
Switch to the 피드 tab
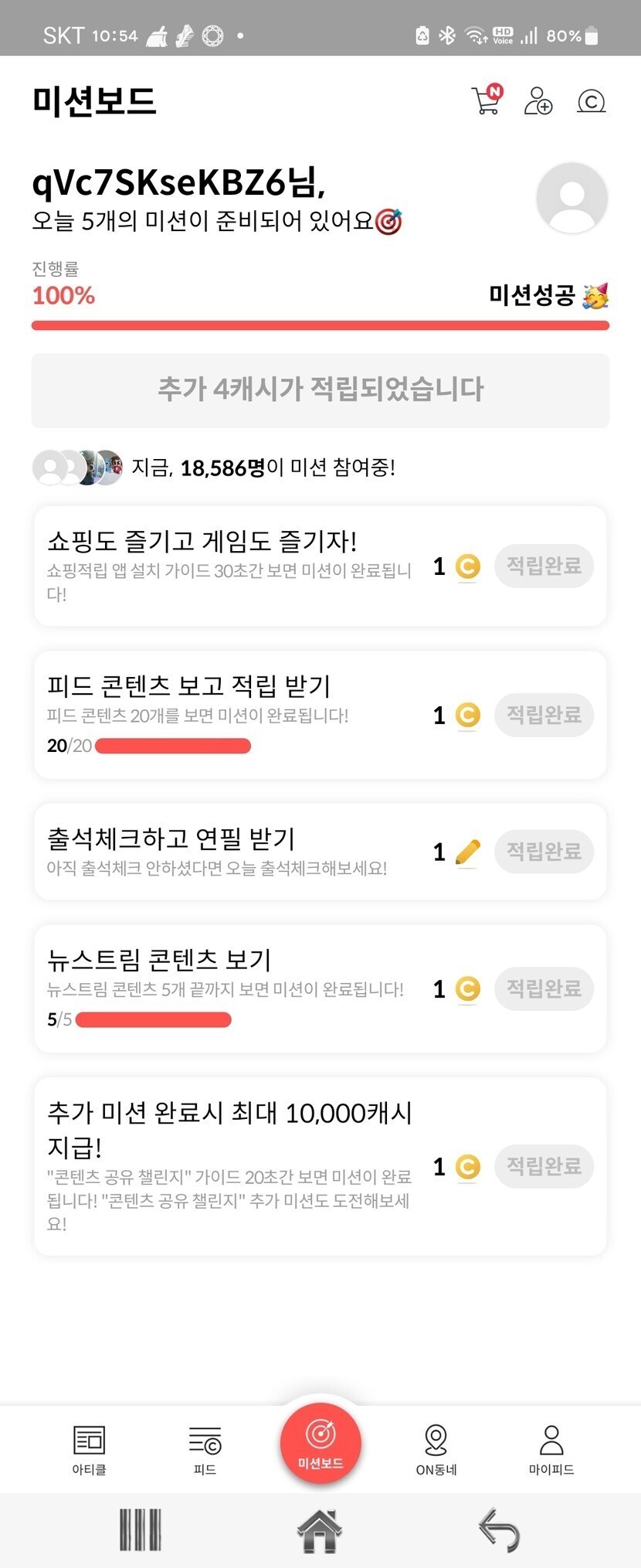point(205,1450)
